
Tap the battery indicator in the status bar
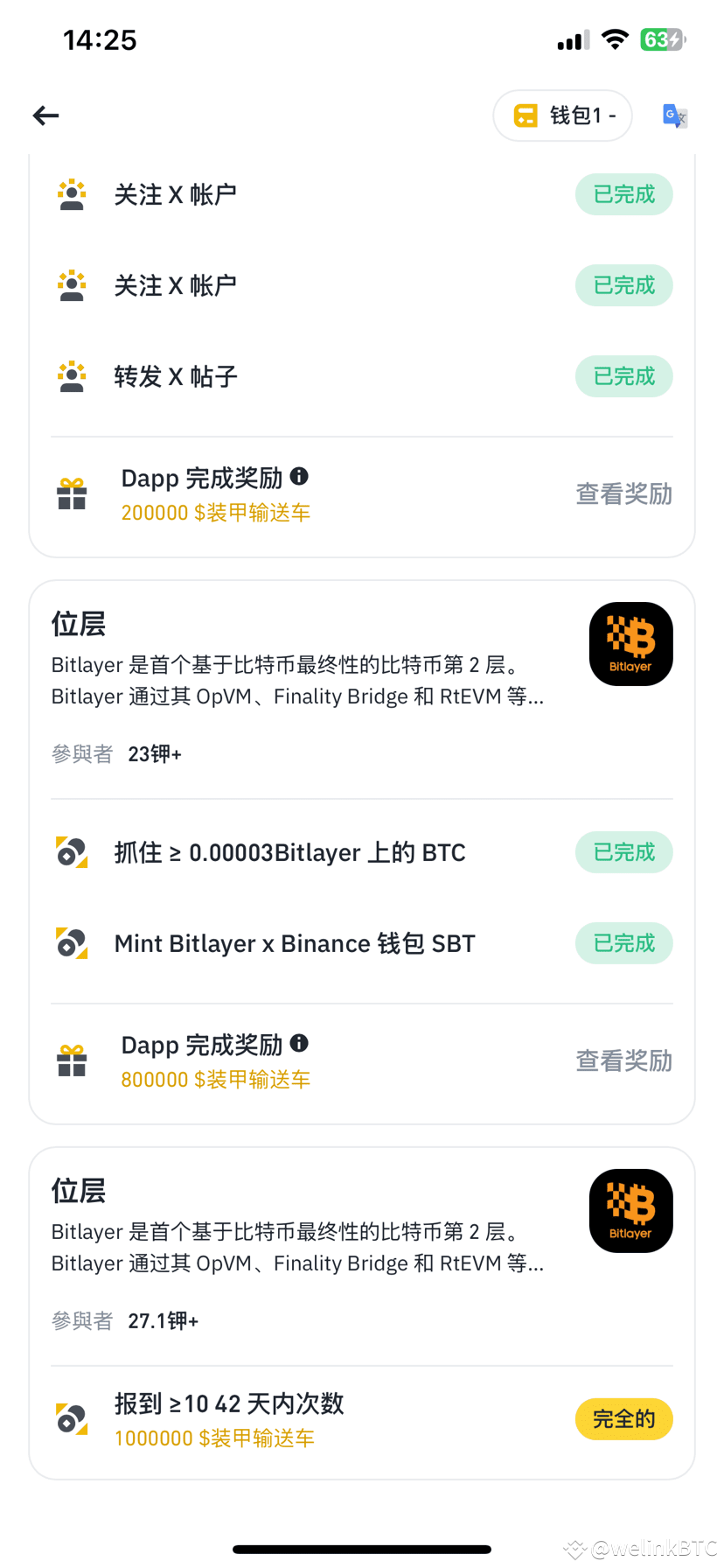tap(662, 39)
